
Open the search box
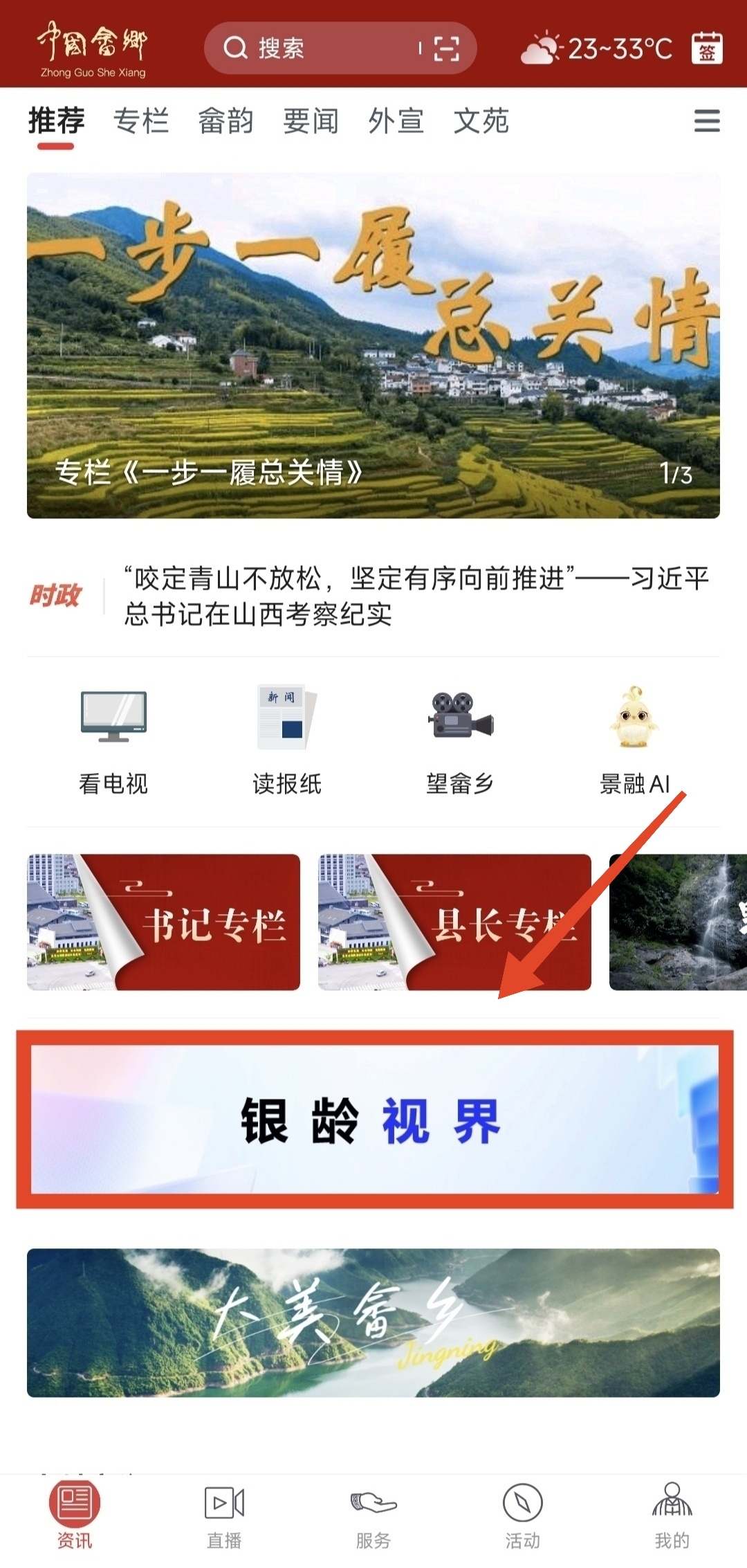click(x=311, y=48)
